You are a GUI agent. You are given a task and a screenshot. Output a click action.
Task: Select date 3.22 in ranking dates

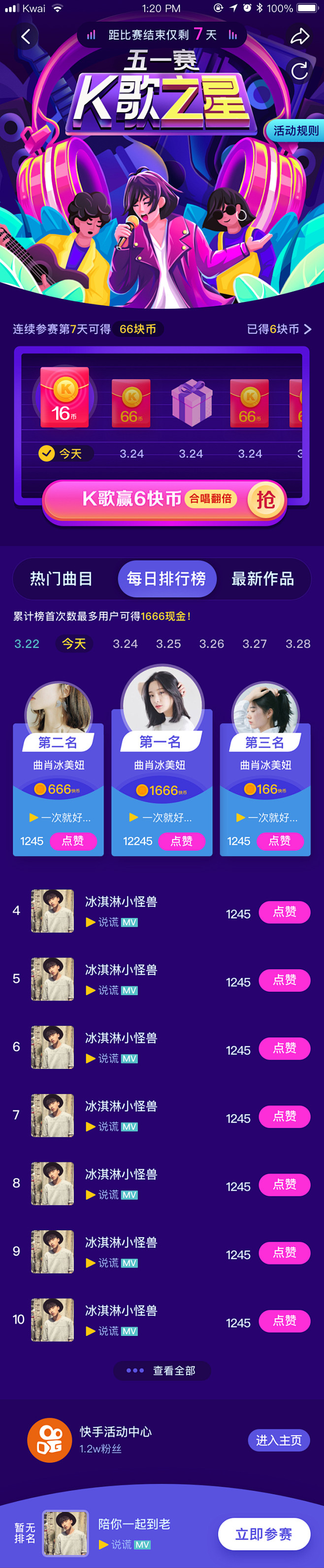click(x=27, y=644)
